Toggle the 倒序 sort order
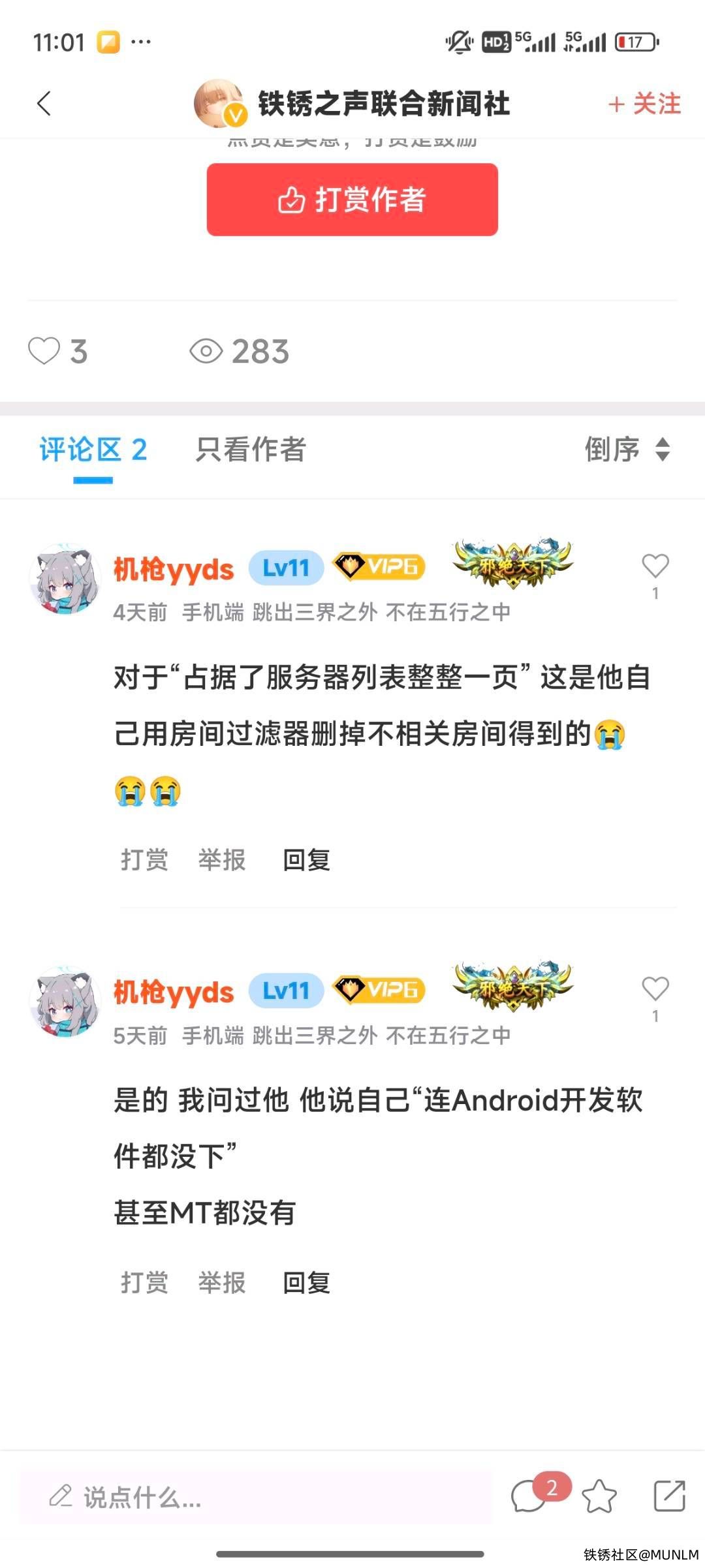The height and width of the screenshot is (1568, 705). pos(627,450)
